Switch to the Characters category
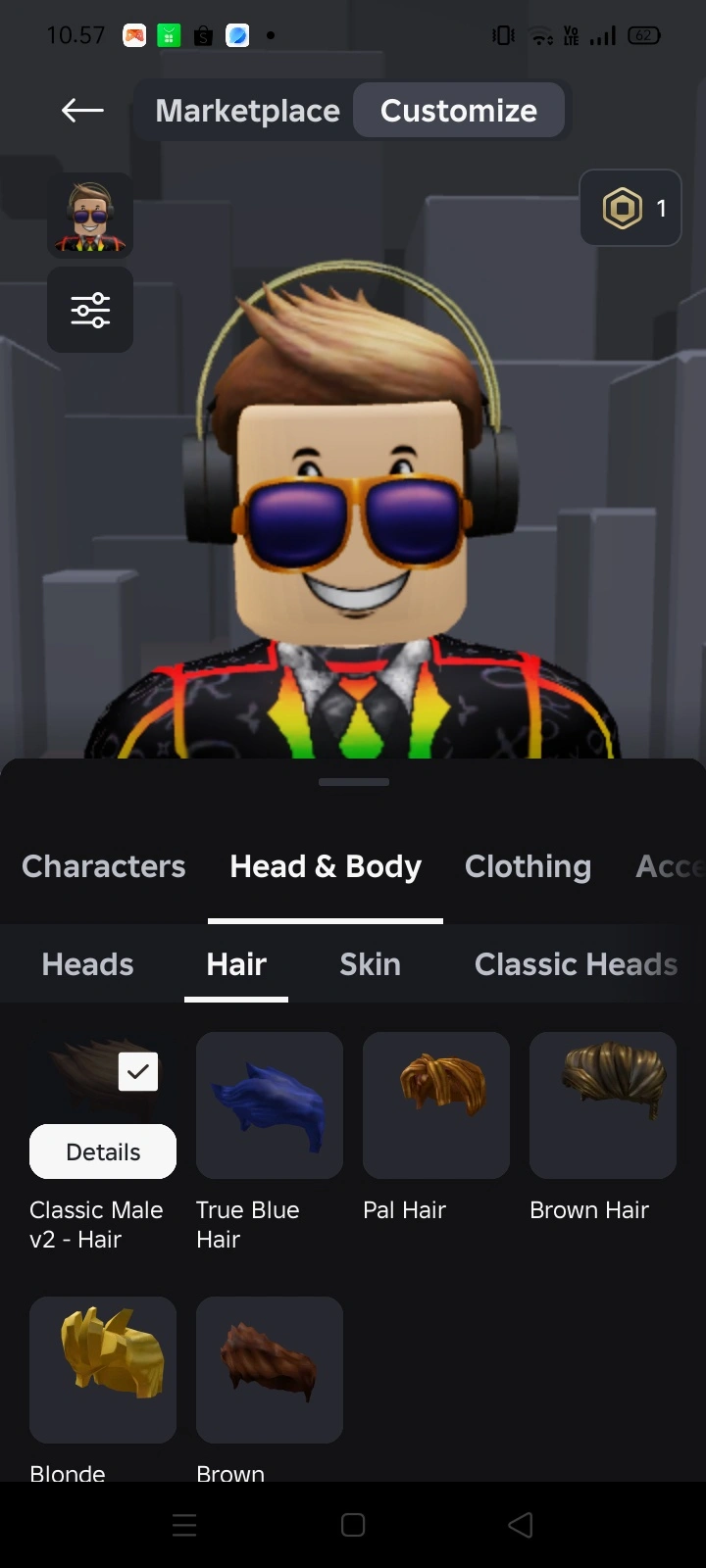Screen dimensions: 706x1568 pyautogui.click(x=103, y=866)
